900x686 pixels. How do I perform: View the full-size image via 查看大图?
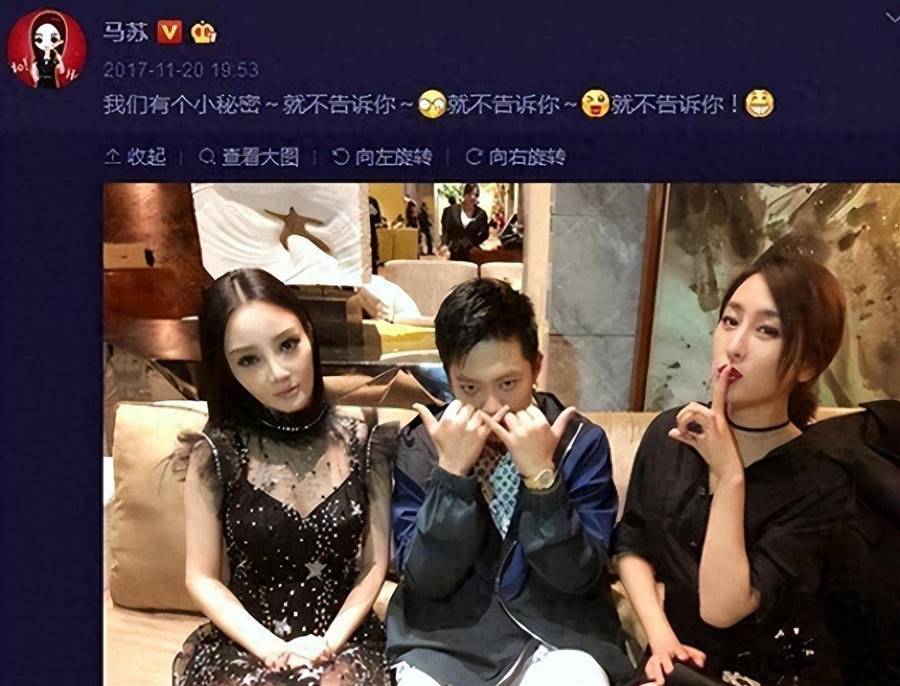(249, 157)
